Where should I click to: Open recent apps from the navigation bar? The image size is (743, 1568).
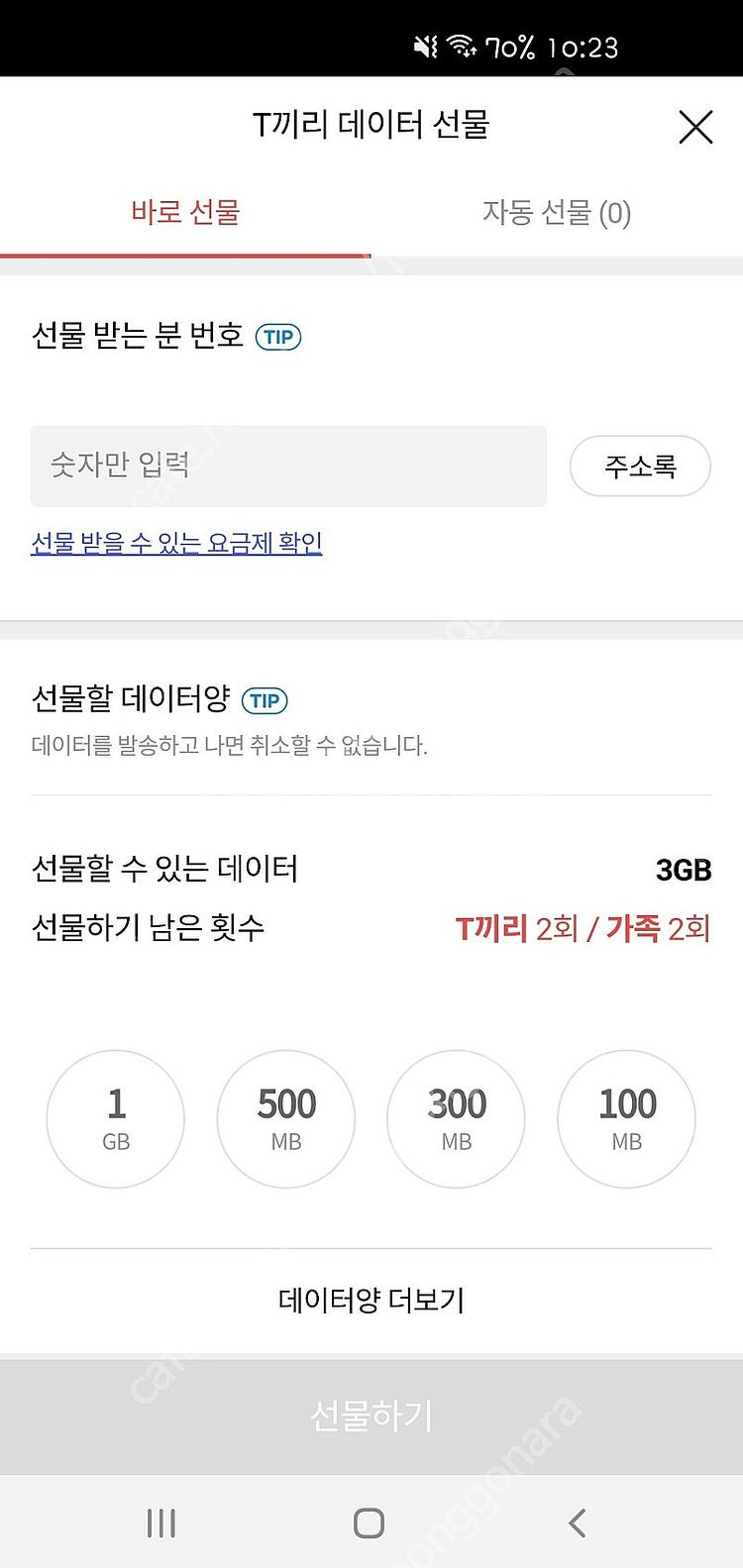(161, 1522)
